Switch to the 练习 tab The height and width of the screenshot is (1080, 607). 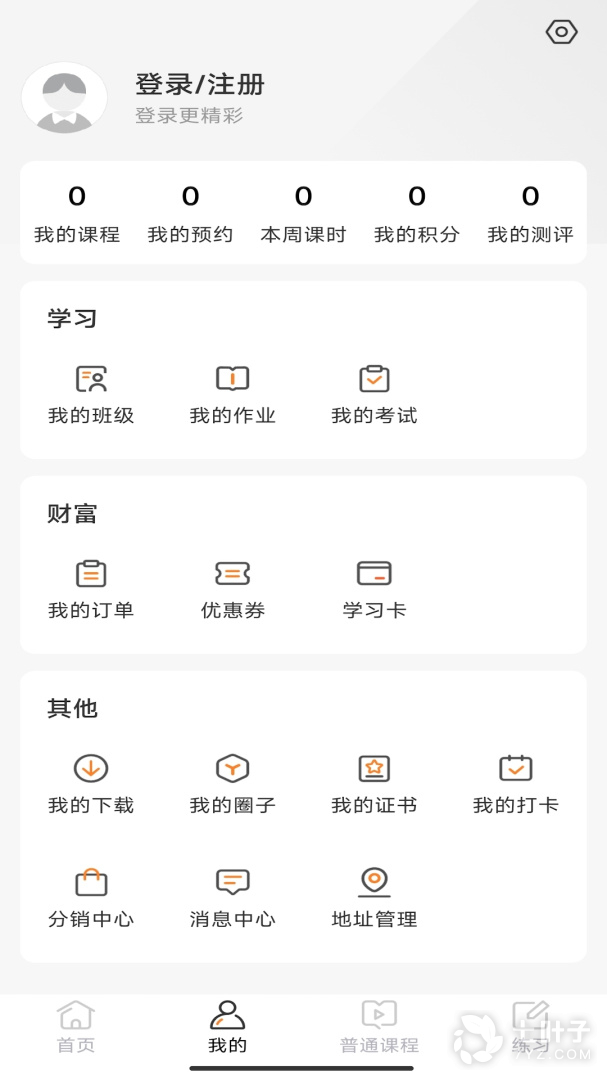(530, 1027)
